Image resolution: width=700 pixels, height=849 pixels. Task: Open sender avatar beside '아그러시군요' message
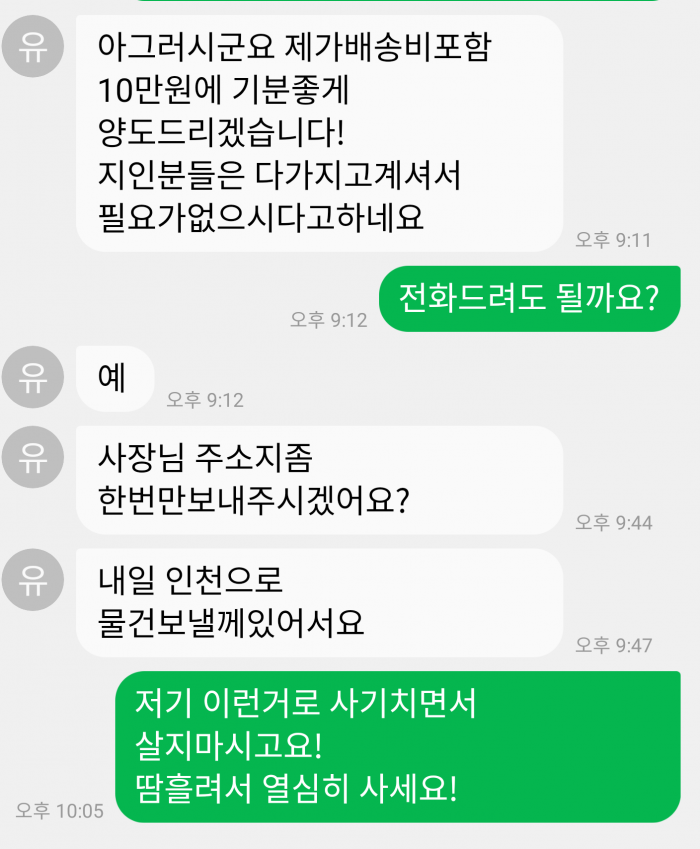point(33,47)
